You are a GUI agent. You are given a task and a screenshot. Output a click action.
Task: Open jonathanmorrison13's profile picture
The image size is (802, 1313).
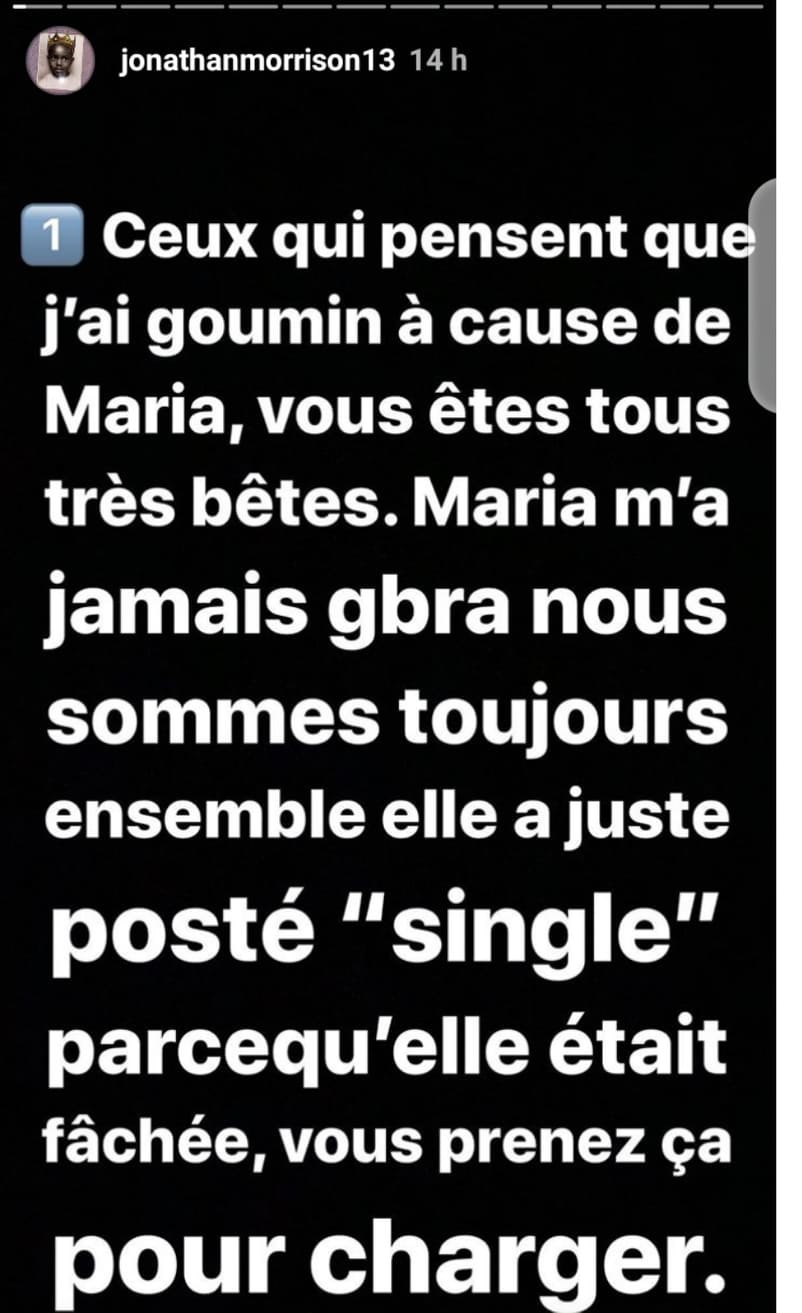tap(60, 61)
